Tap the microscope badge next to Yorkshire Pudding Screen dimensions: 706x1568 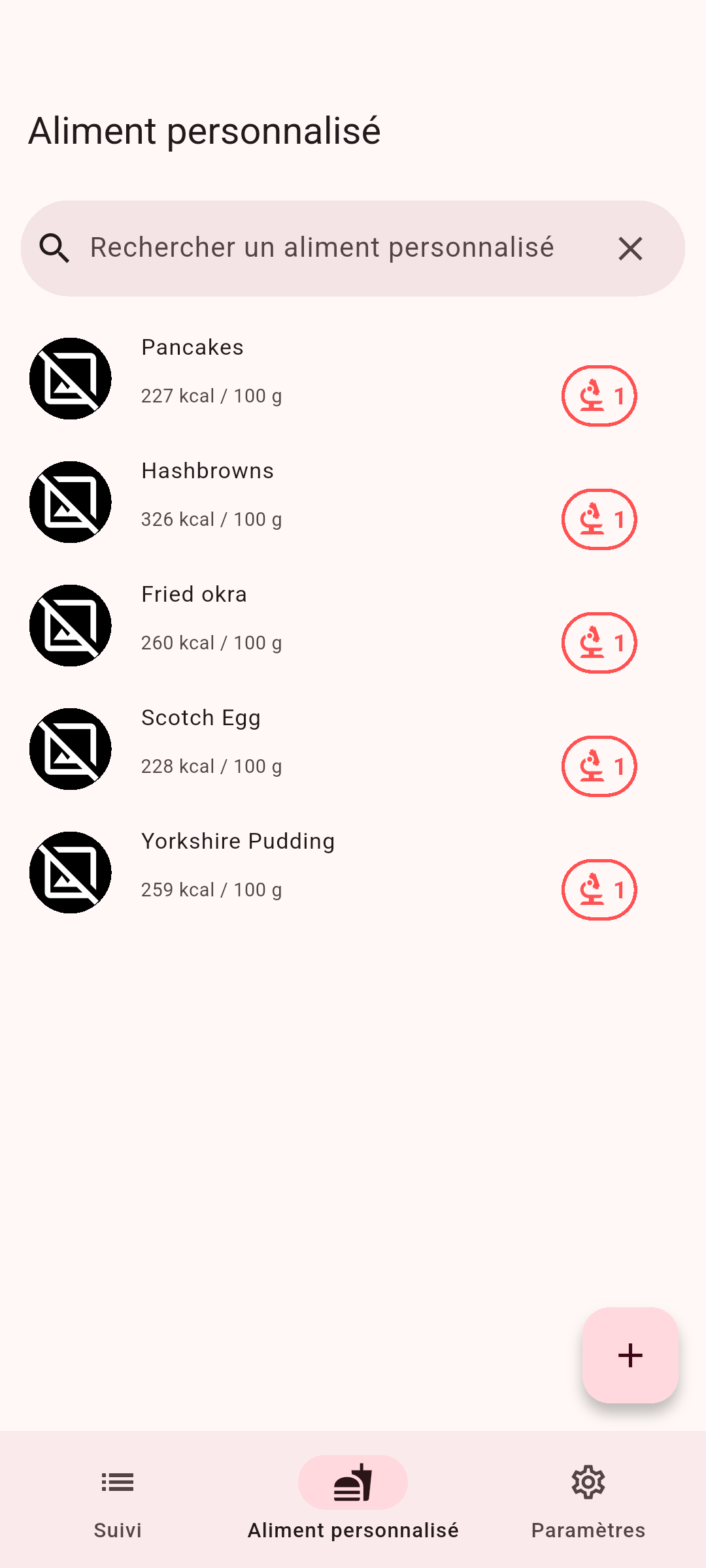[599, 890]
